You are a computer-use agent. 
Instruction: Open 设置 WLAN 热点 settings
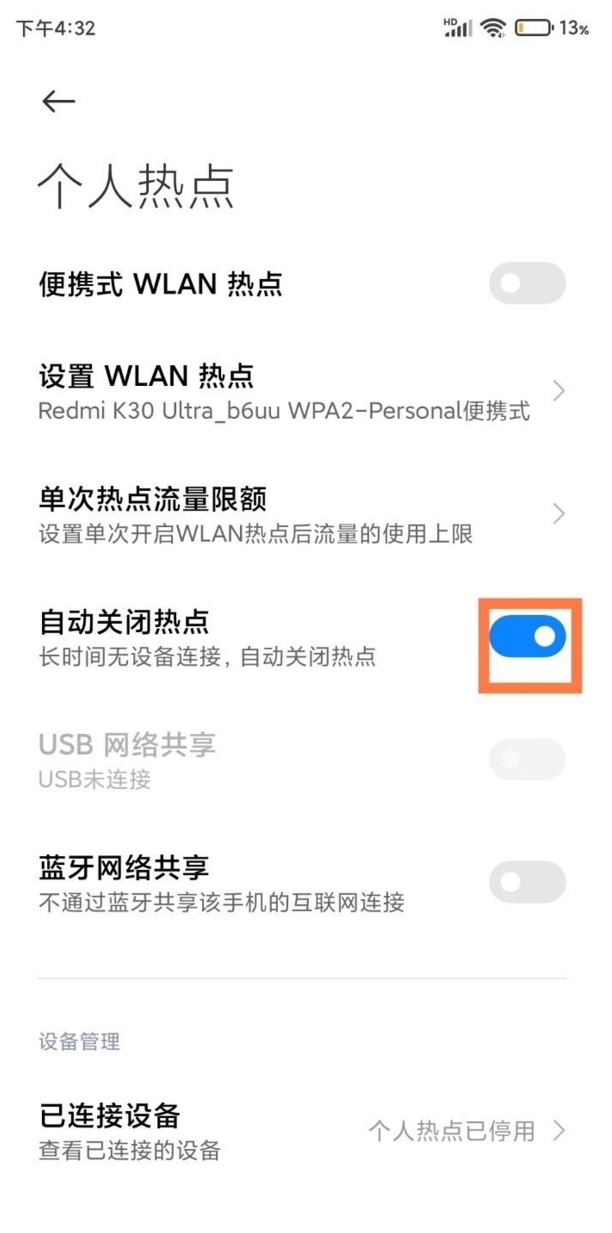[x=300, y=392]
